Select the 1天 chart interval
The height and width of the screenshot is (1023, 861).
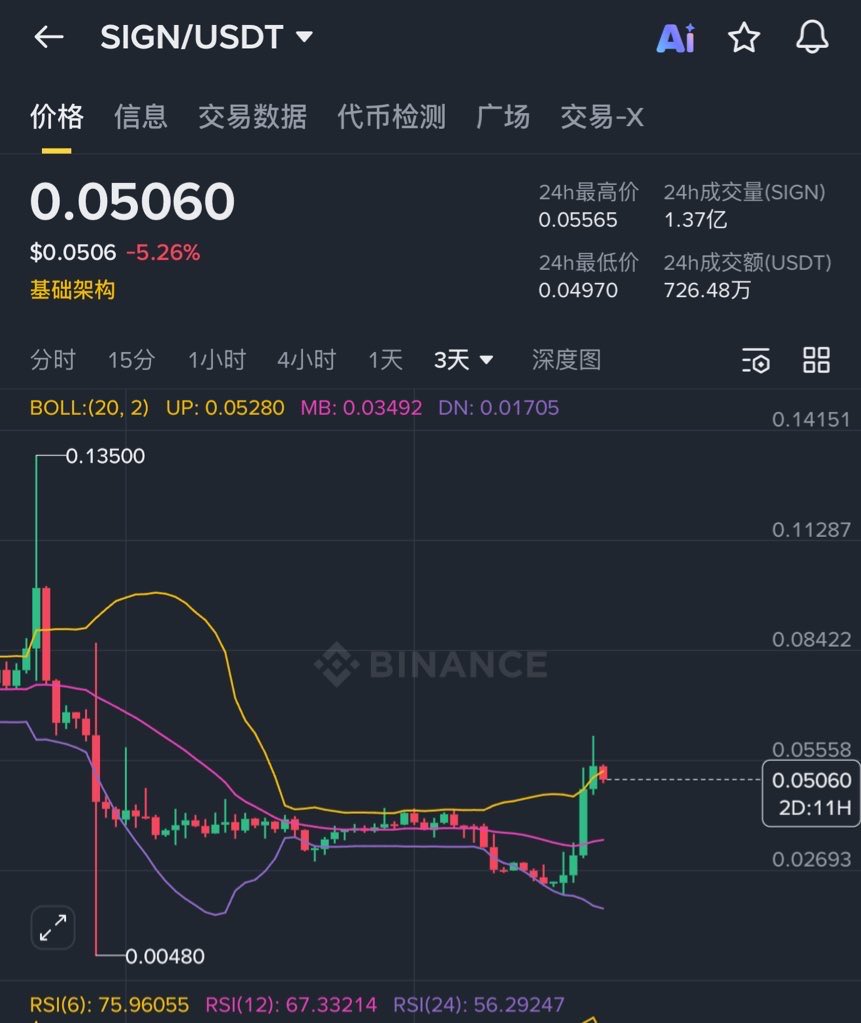pos(385,360)
